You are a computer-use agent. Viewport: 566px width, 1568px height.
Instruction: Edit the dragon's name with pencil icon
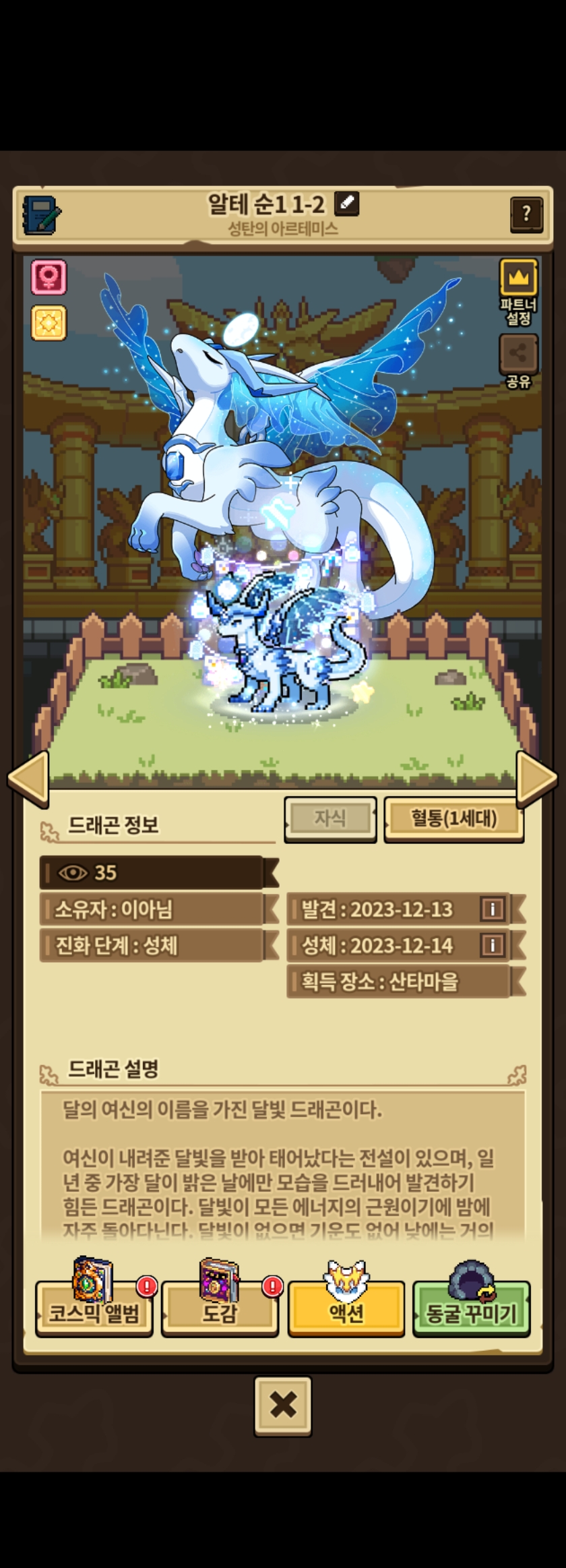[347, 203]
